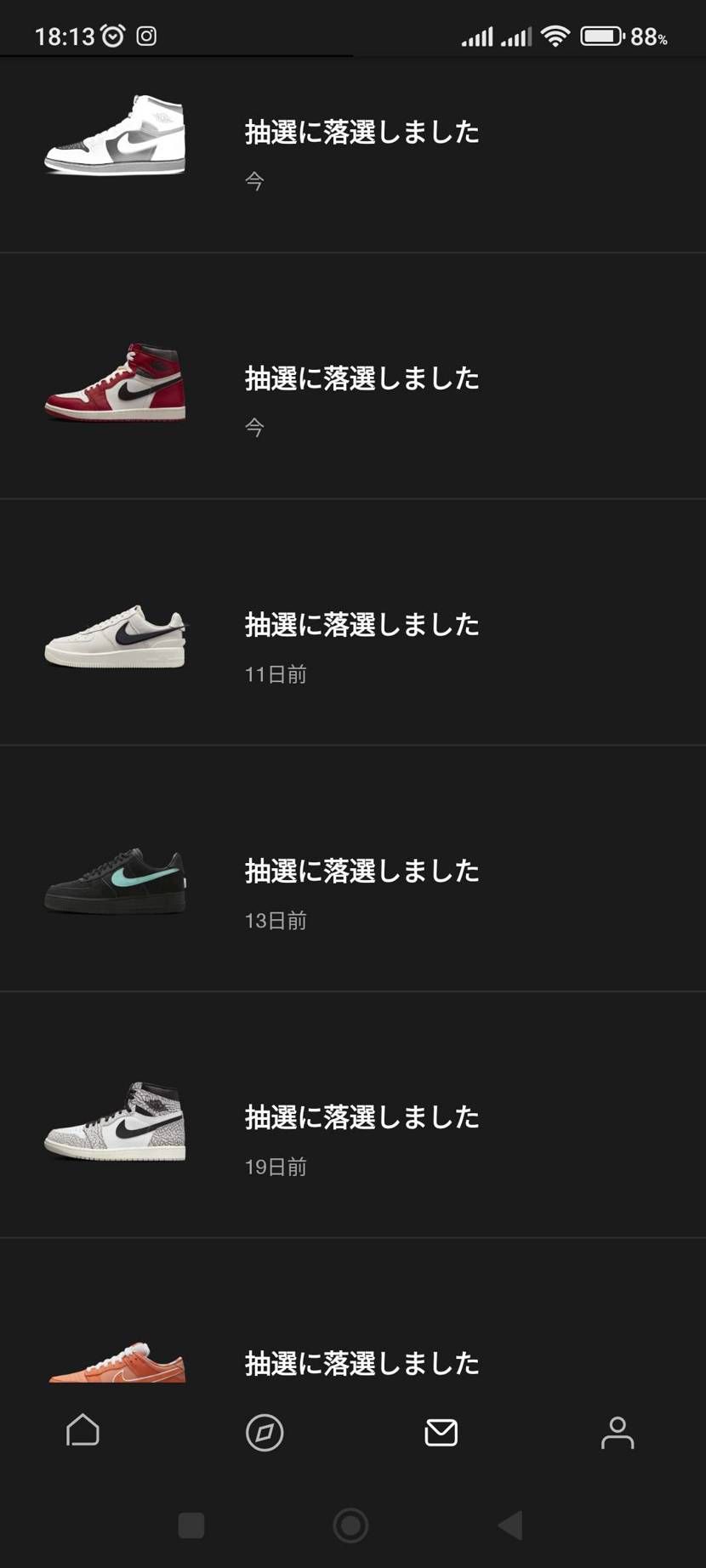Select the Discover compass icon
Image resolution: width=706 pixels, height=1568 pixels.
point(264,1432)
